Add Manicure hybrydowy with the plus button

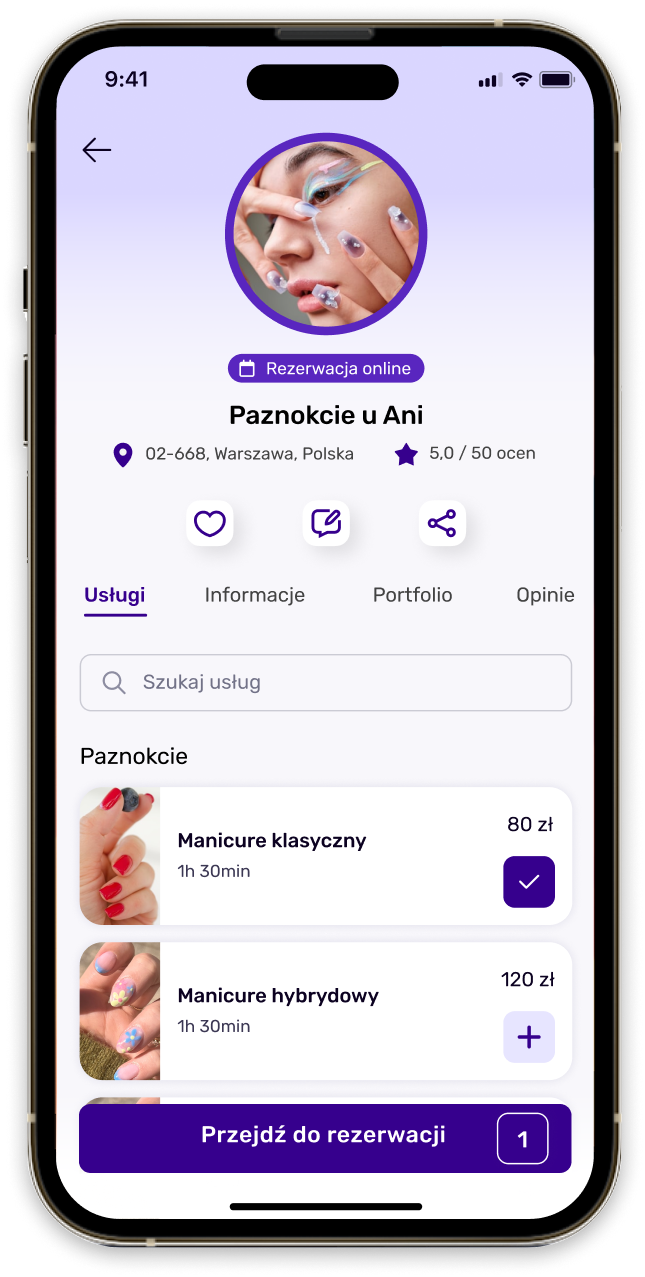coord(529,1037)
